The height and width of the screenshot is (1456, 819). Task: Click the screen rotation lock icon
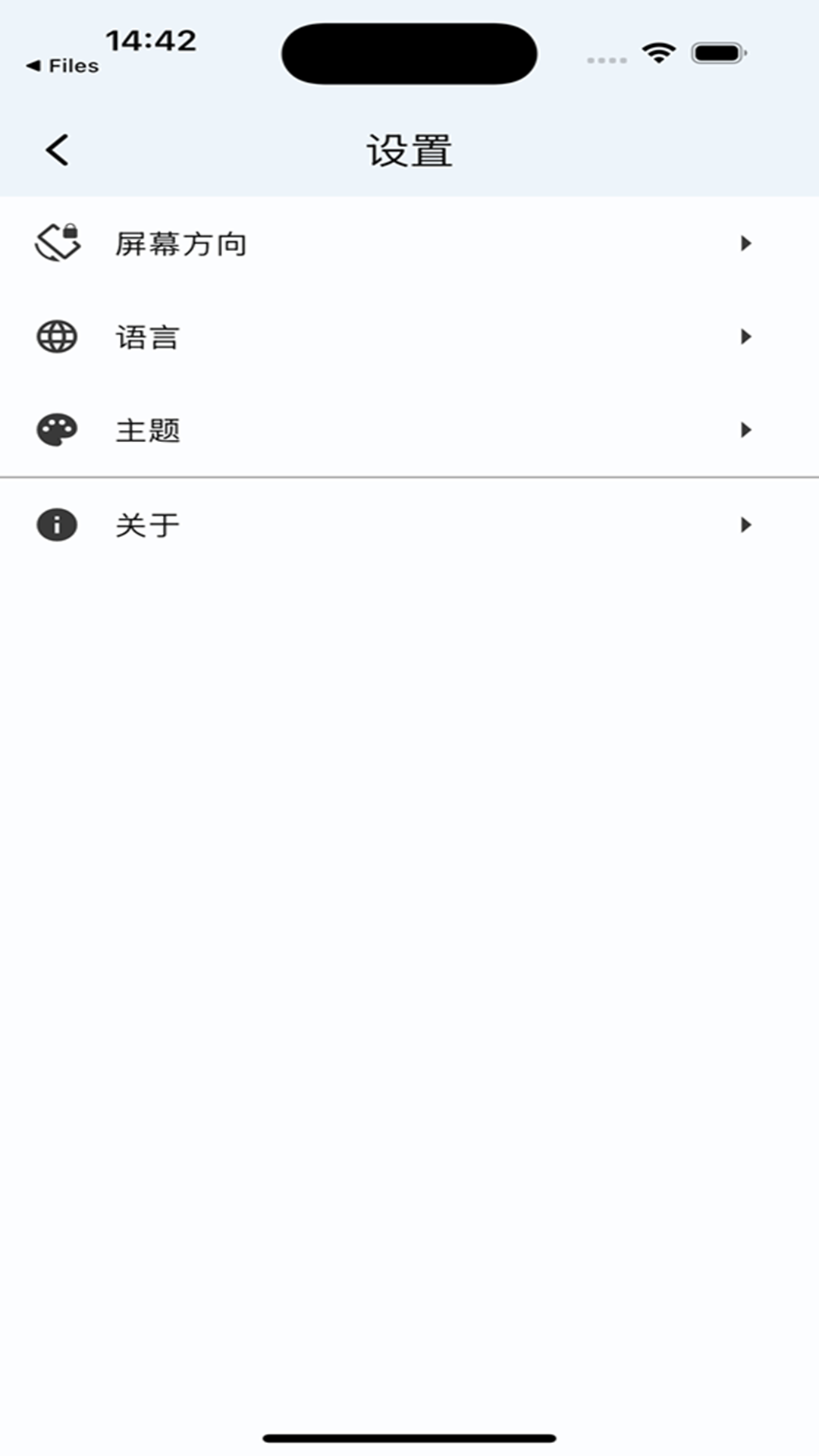(x=57, y=243)
